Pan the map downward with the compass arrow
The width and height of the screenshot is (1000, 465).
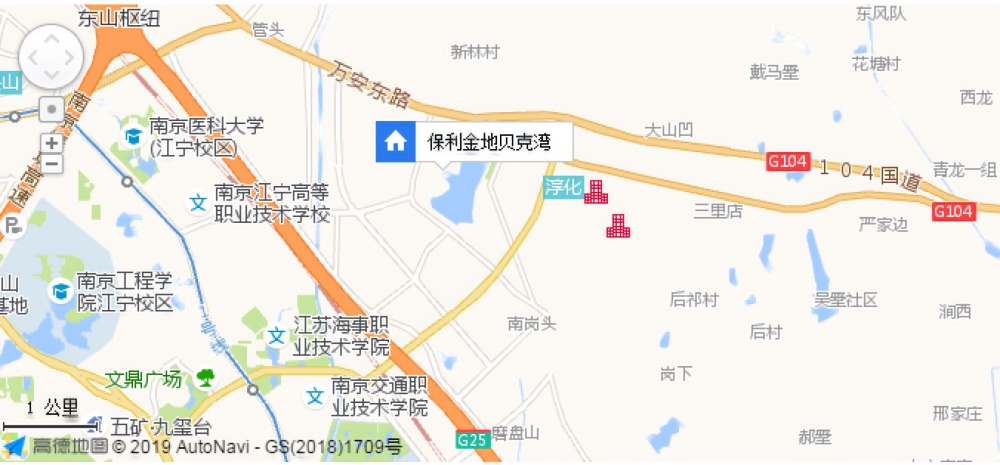(x=52, y=76)
